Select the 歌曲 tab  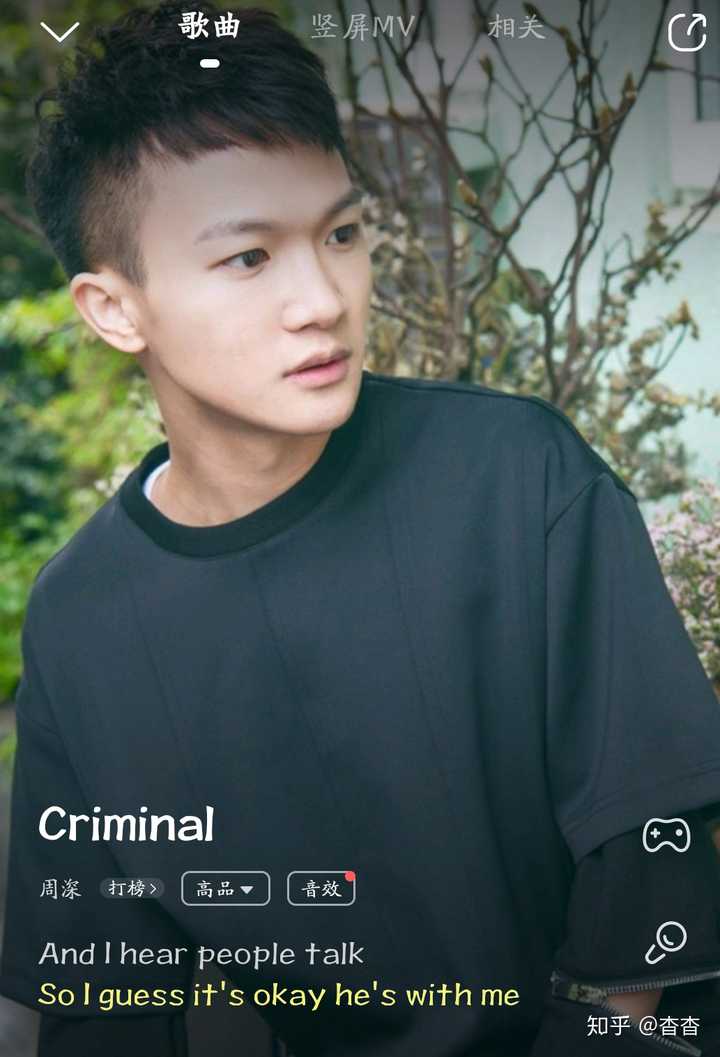coord(210,27)
